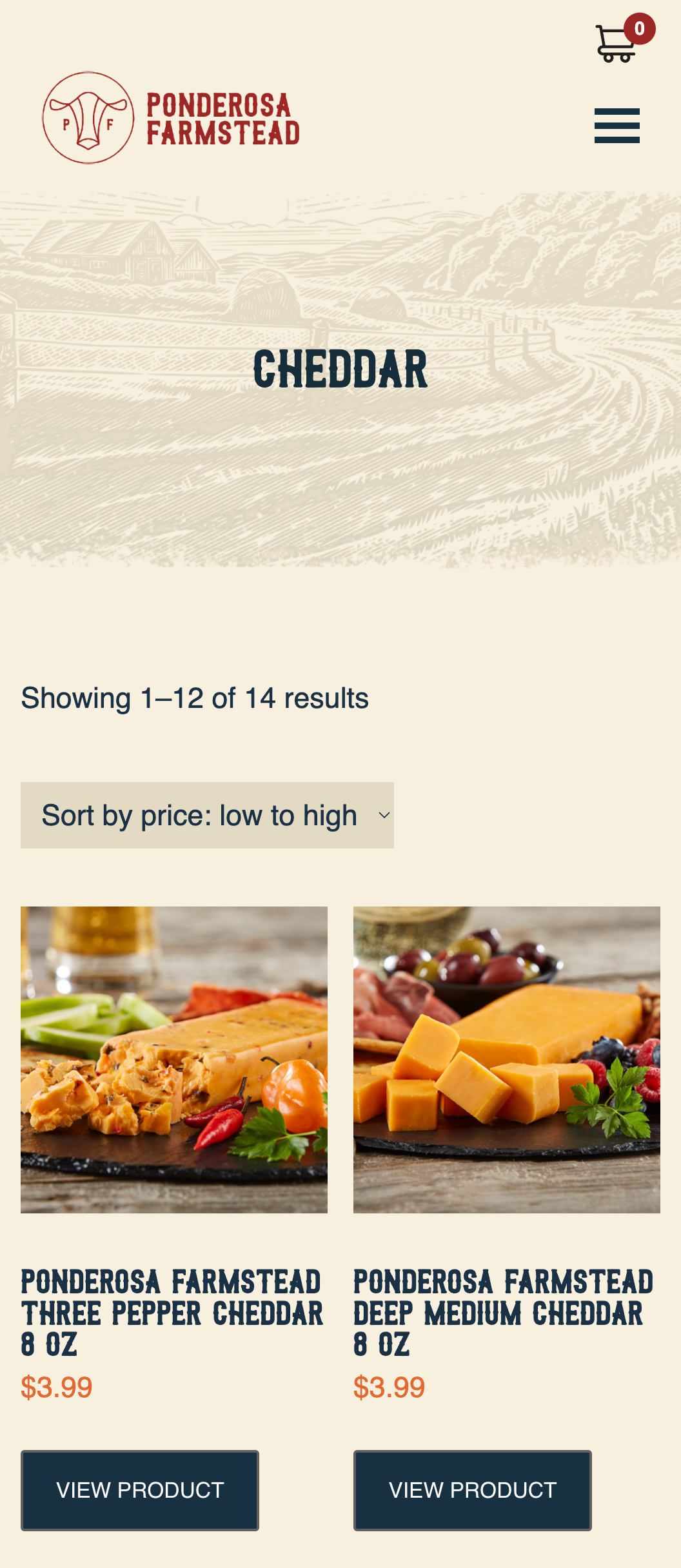View product for Deep Medium Cheddar
This screenshot has width=681, height=1568.
click(x=473, y=1490)
